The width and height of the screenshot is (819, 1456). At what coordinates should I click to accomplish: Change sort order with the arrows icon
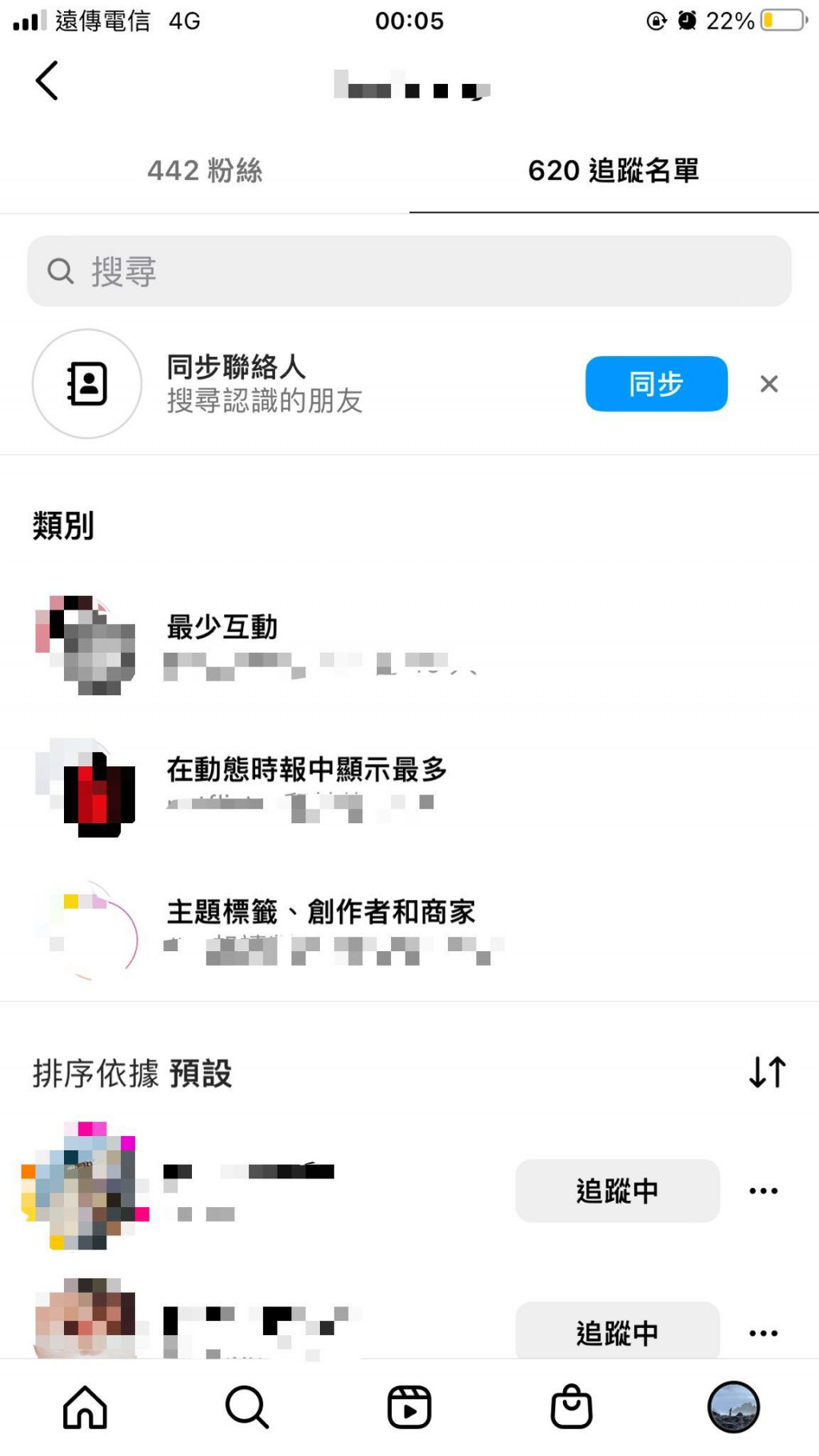[x=767, y=1072]
